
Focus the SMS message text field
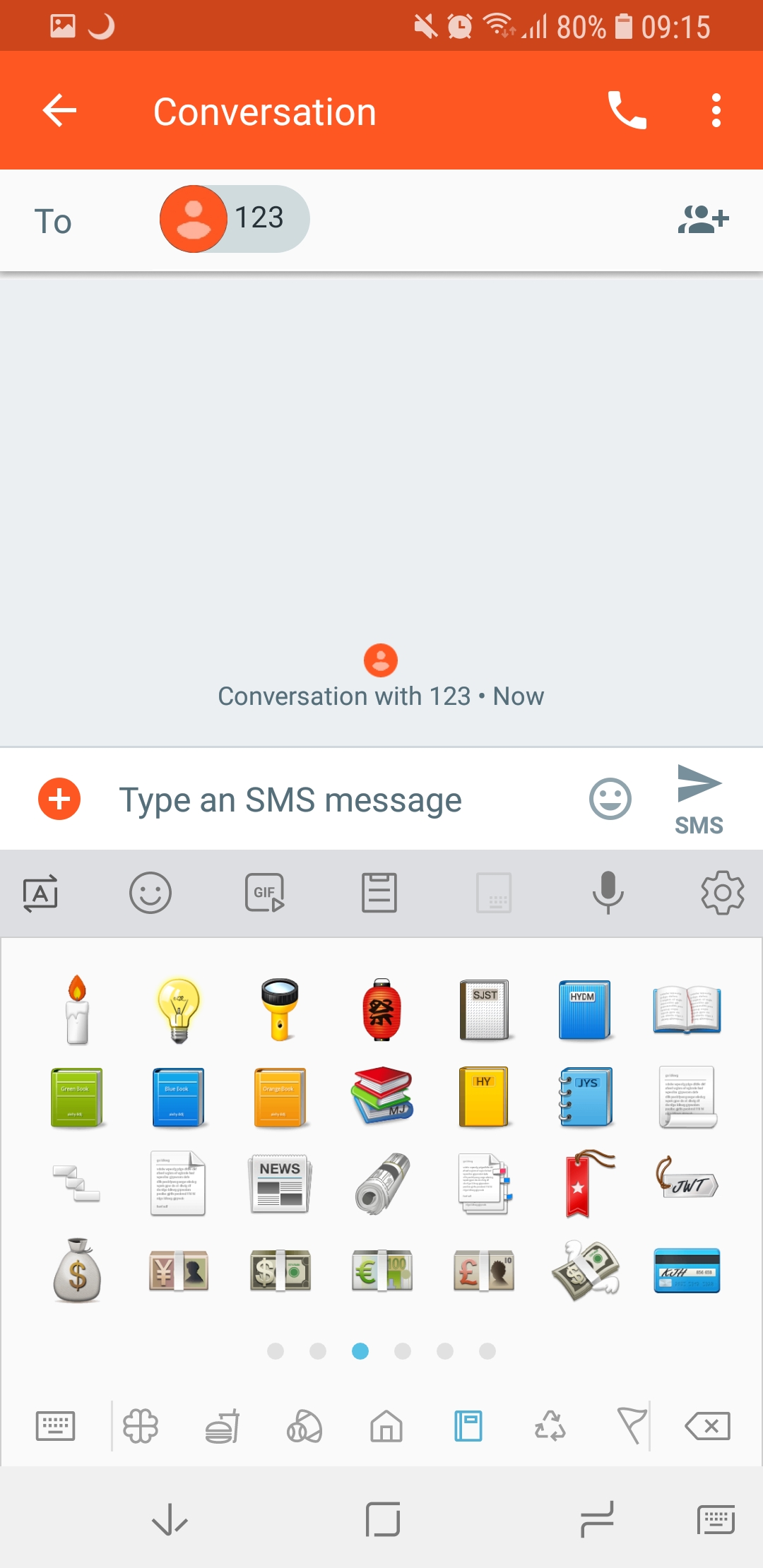point(339,800)
